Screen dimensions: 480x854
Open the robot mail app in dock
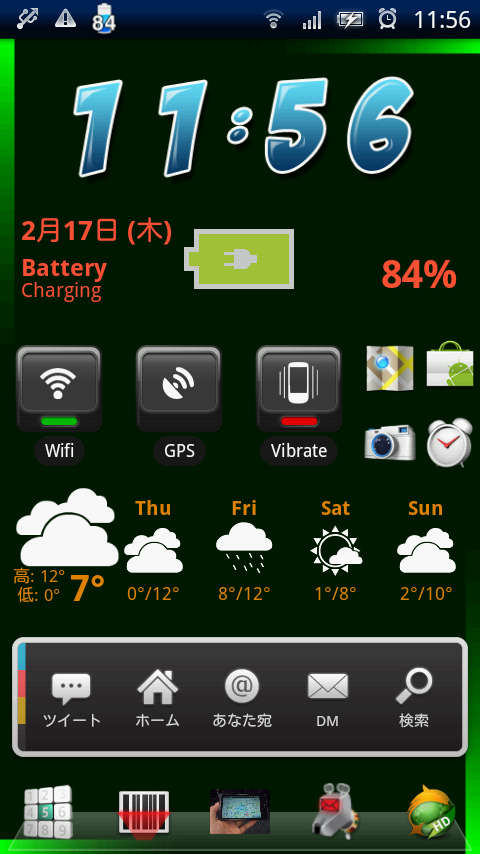pos(336,812)
